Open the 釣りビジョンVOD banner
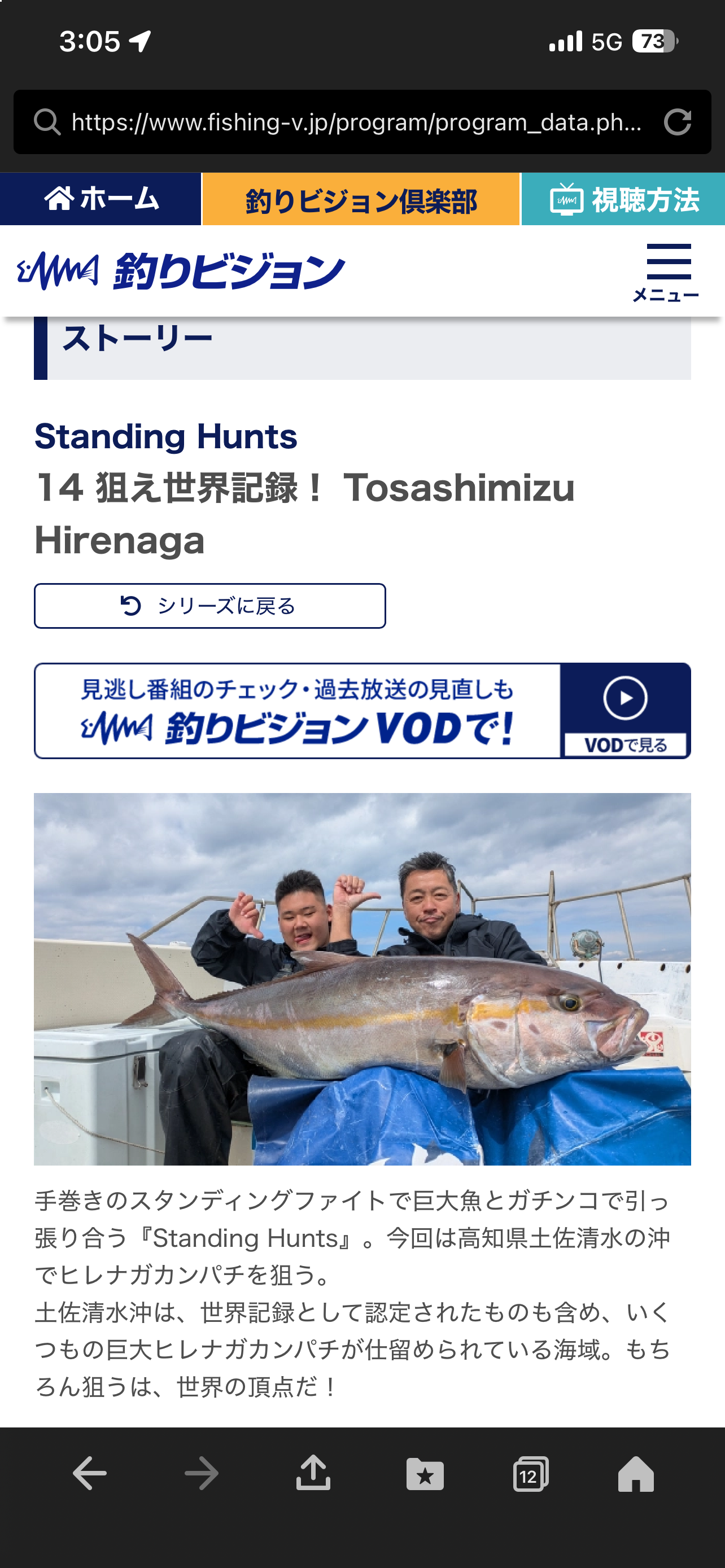This screenshot has height=1568, width=725. pyautogui.click(x=362, y=711)
